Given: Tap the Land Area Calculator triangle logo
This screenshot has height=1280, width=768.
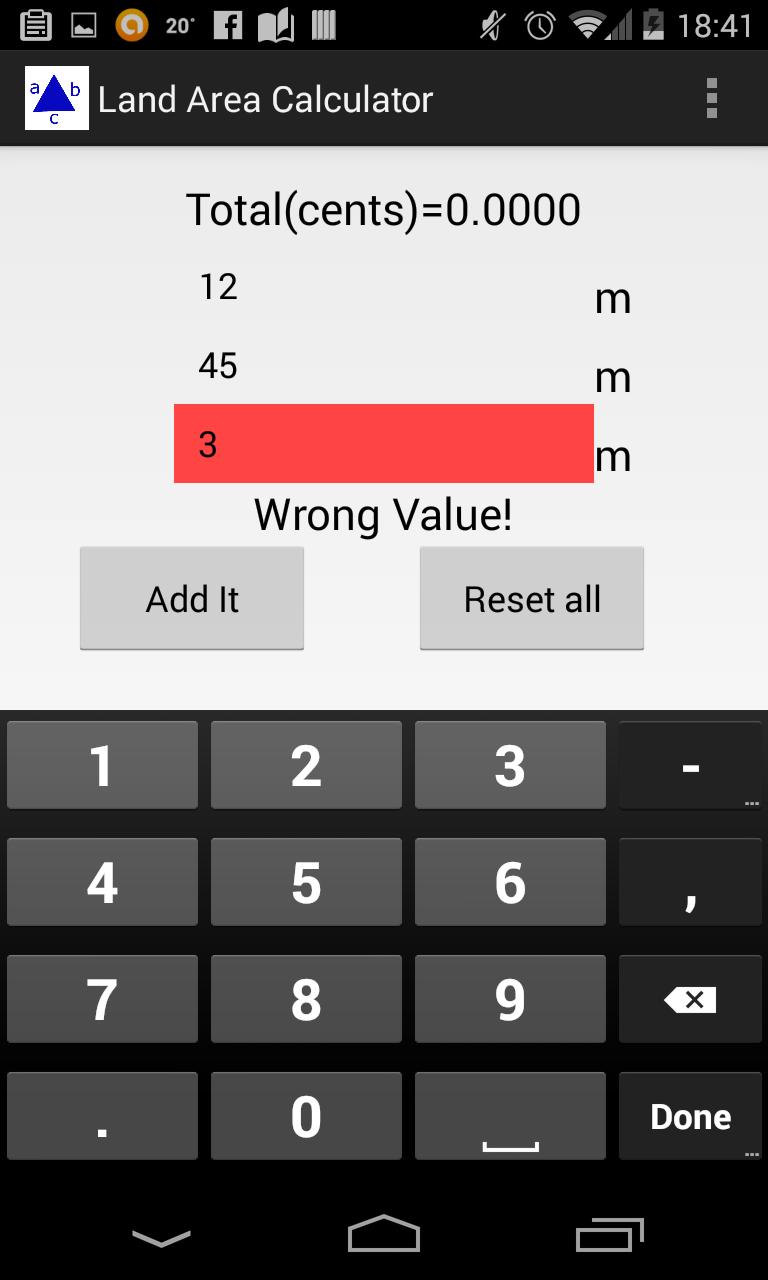Looking at the screenshot, I should coord(56,98).
